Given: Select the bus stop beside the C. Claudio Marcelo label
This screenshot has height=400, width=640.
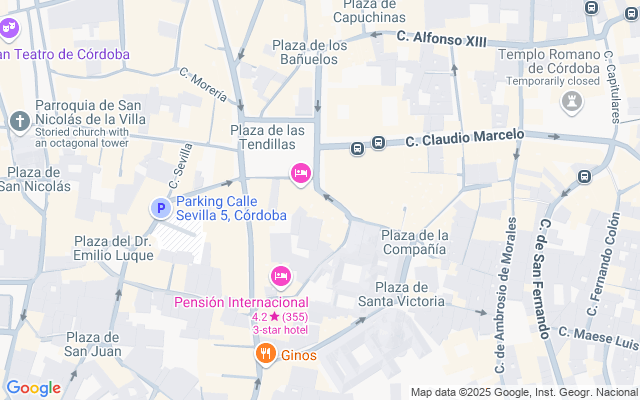Looking at the screenshot, I should (379, 142).
